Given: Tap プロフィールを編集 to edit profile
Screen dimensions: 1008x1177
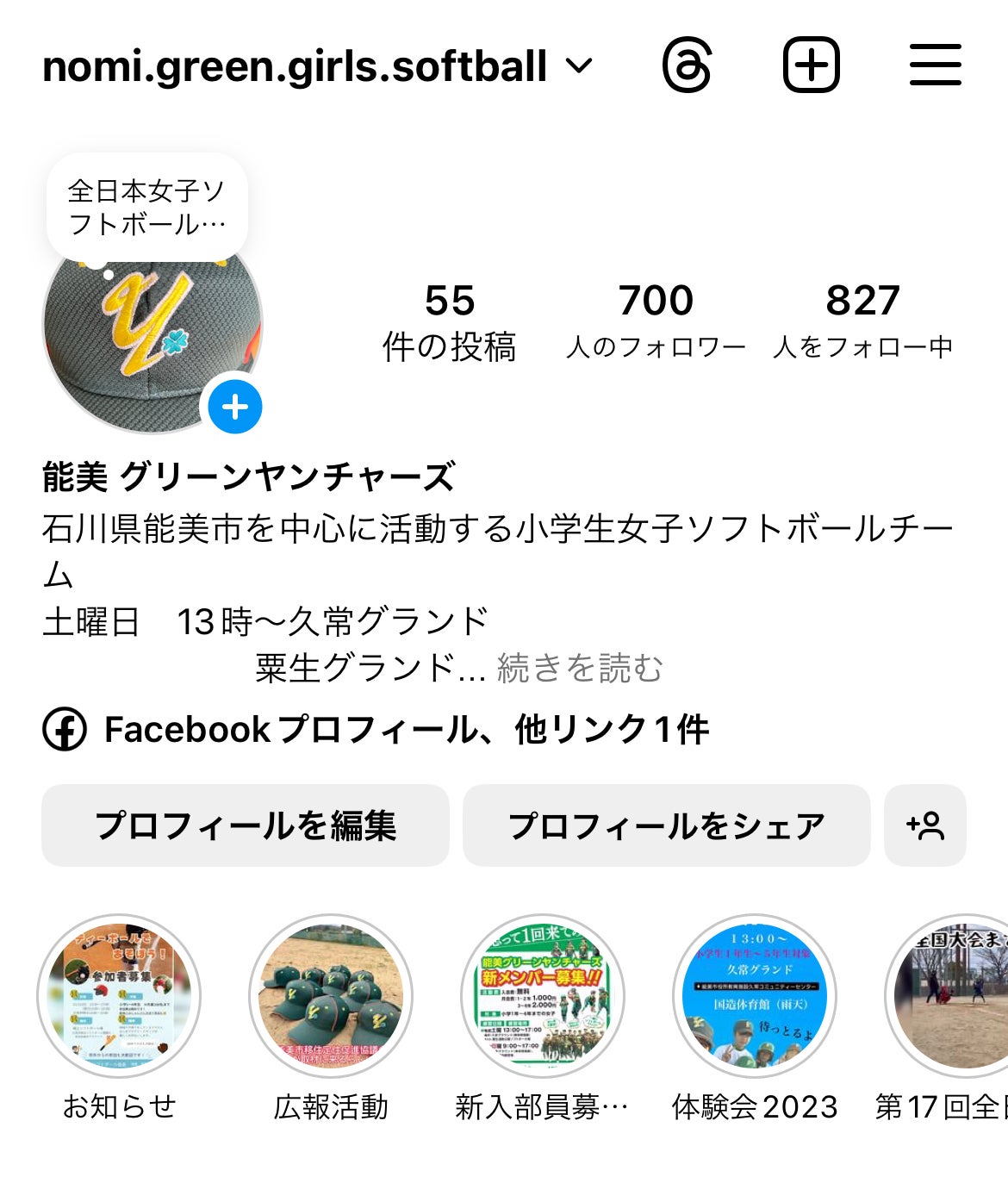Looking at the screenshot, I should [246, 825].
